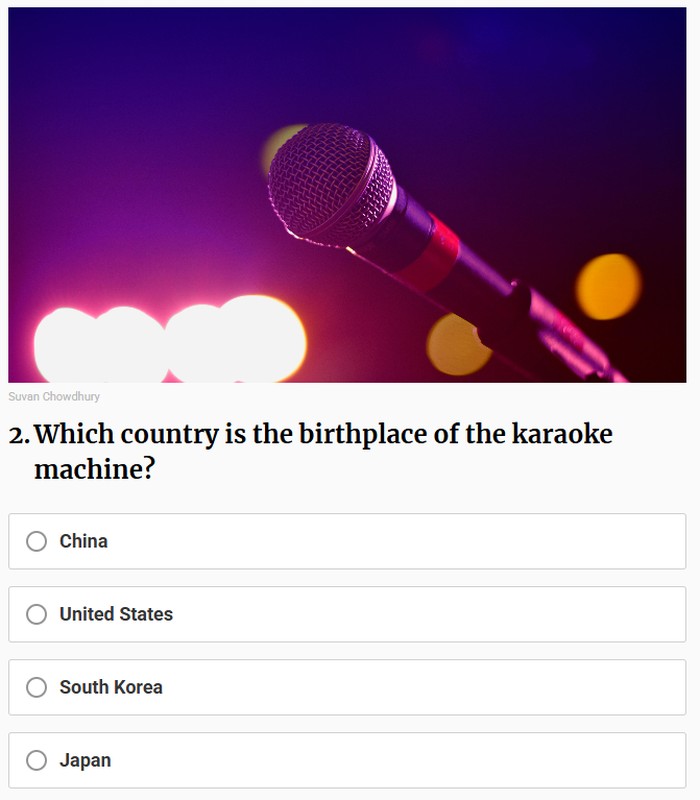This screenshot has height=800, width=700.
Task: Mark Japan as the karaoke birthplace
Action: tap(37, 760)
